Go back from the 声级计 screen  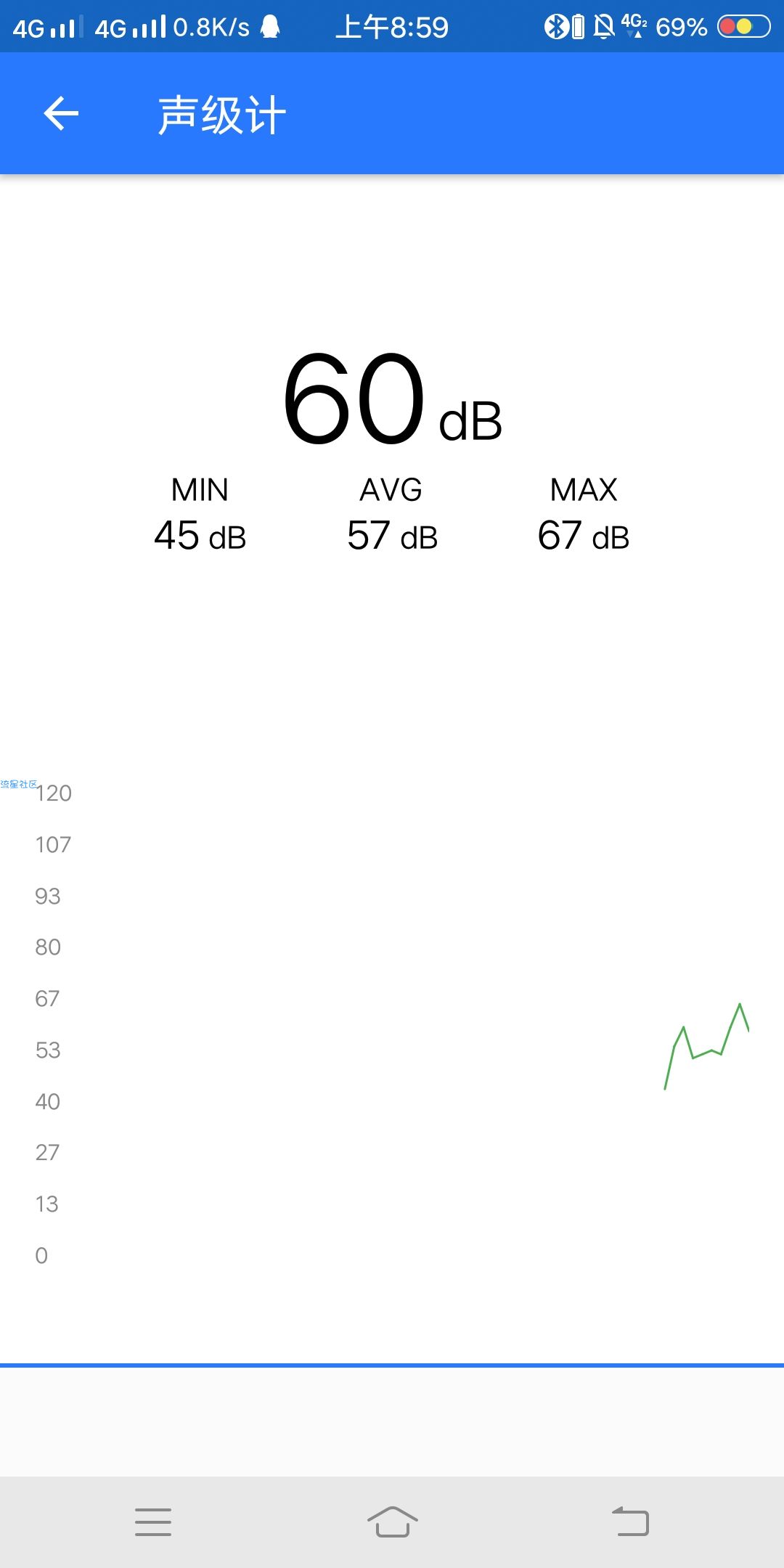click(x=61, y=114)
